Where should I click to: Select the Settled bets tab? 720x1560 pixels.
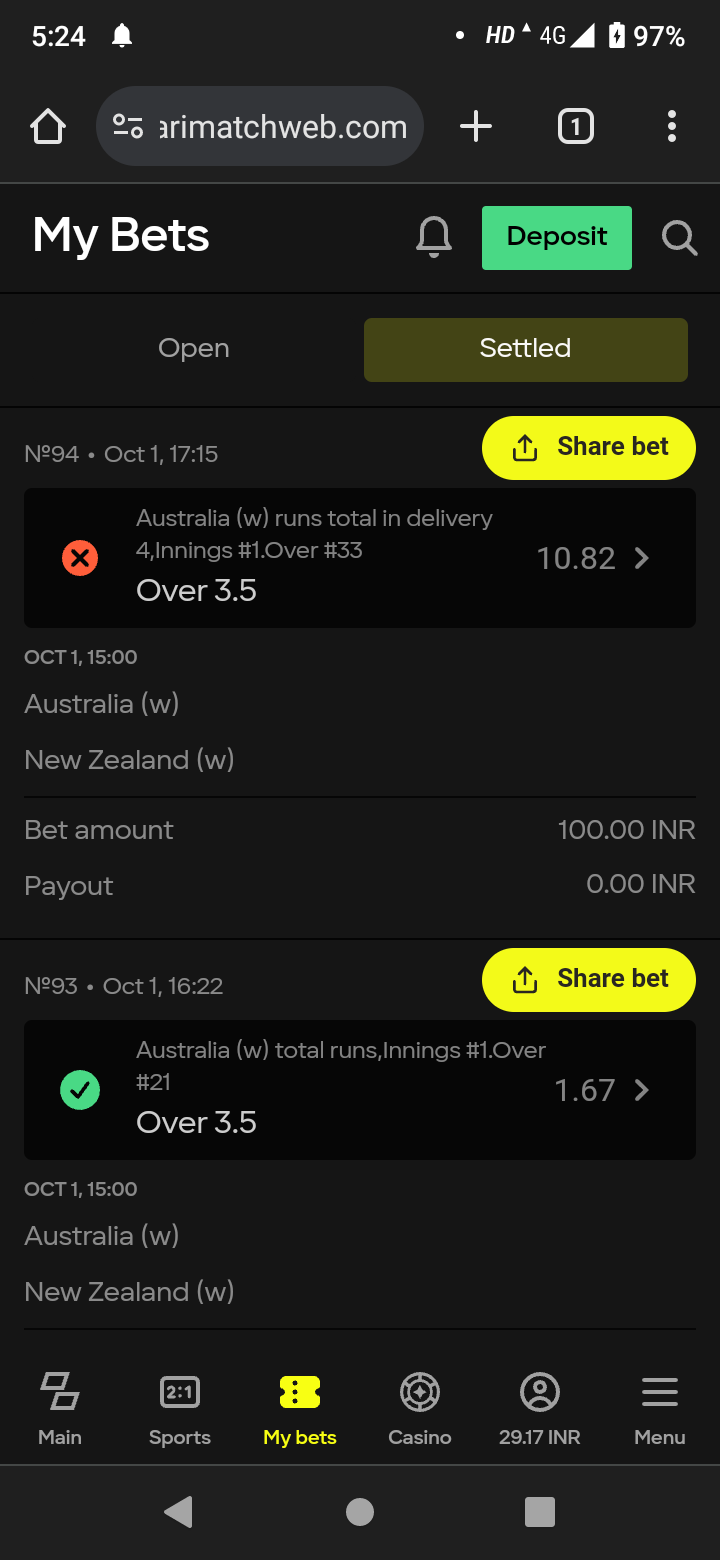(525, 349)
